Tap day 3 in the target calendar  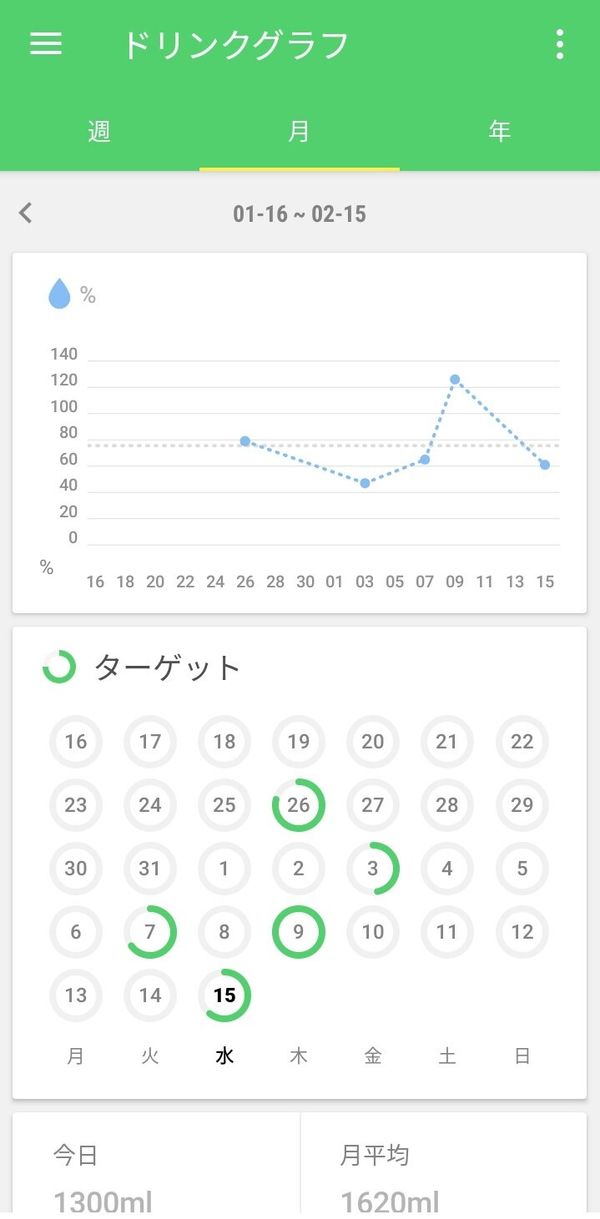coord(373,868)
